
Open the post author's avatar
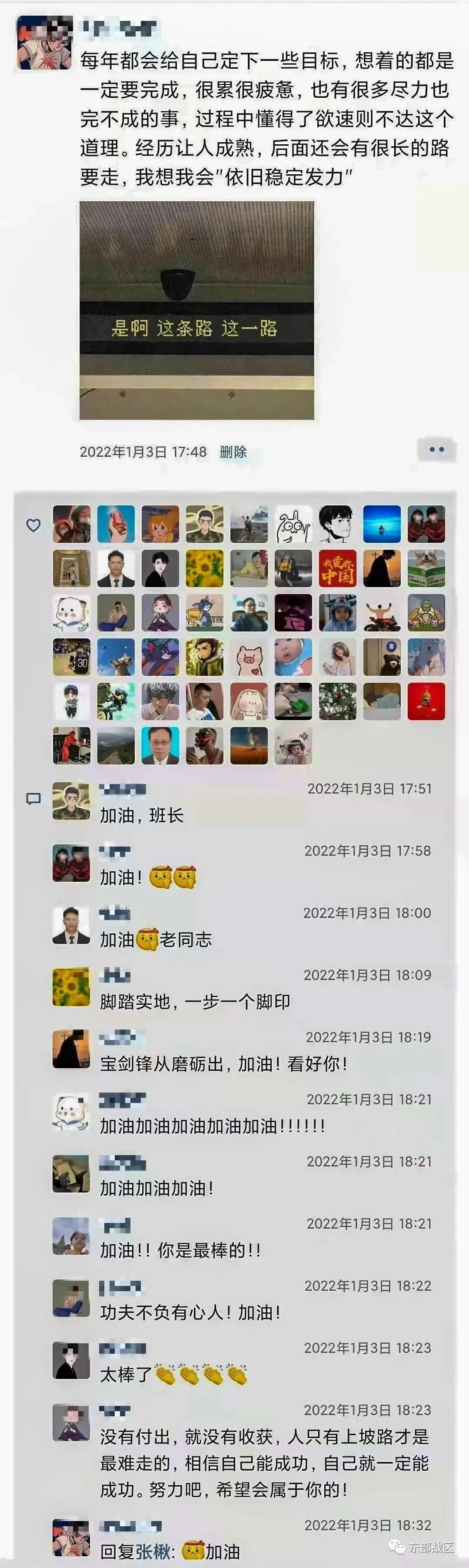click(x=44, y=43)
